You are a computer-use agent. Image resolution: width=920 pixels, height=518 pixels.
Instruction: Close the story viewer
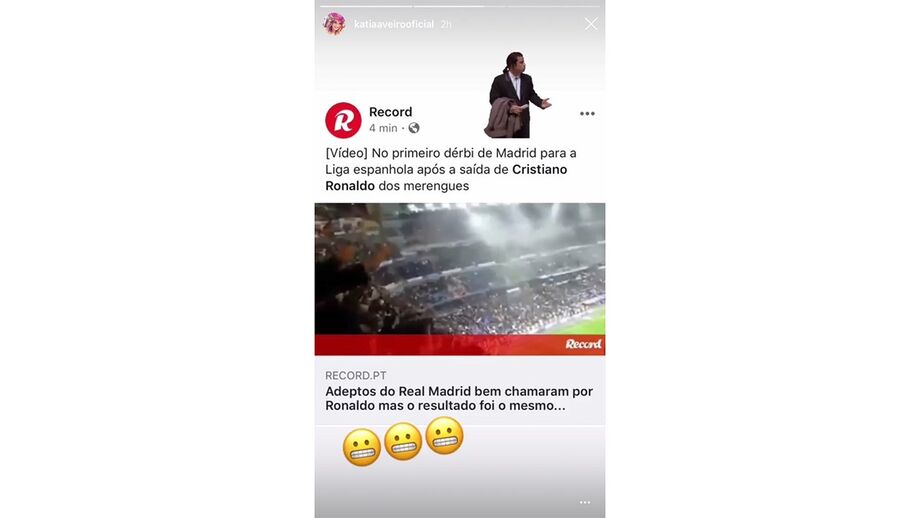(x=591, y=24)
